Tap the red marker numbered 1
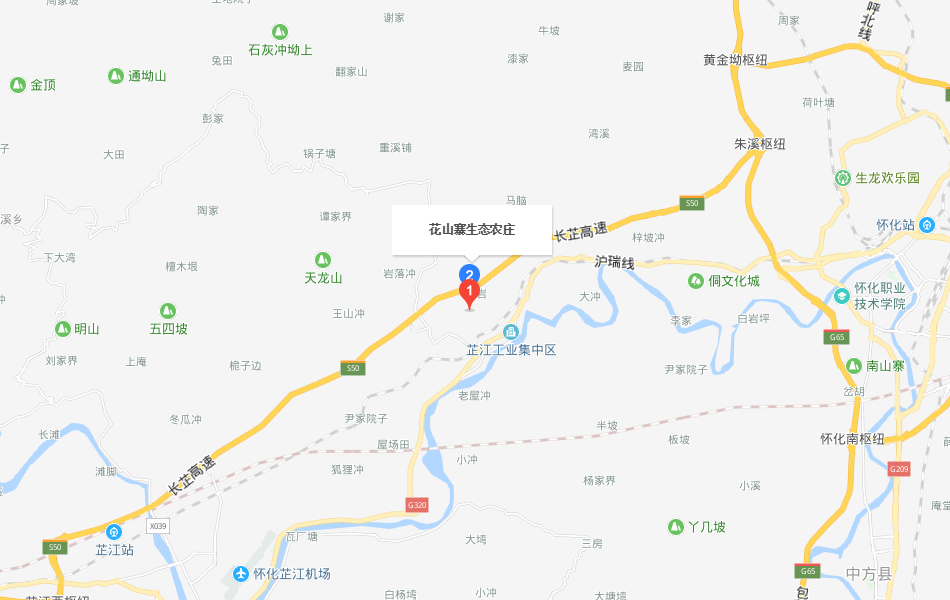The image size is (950, 600). click(x=469, y=292)
